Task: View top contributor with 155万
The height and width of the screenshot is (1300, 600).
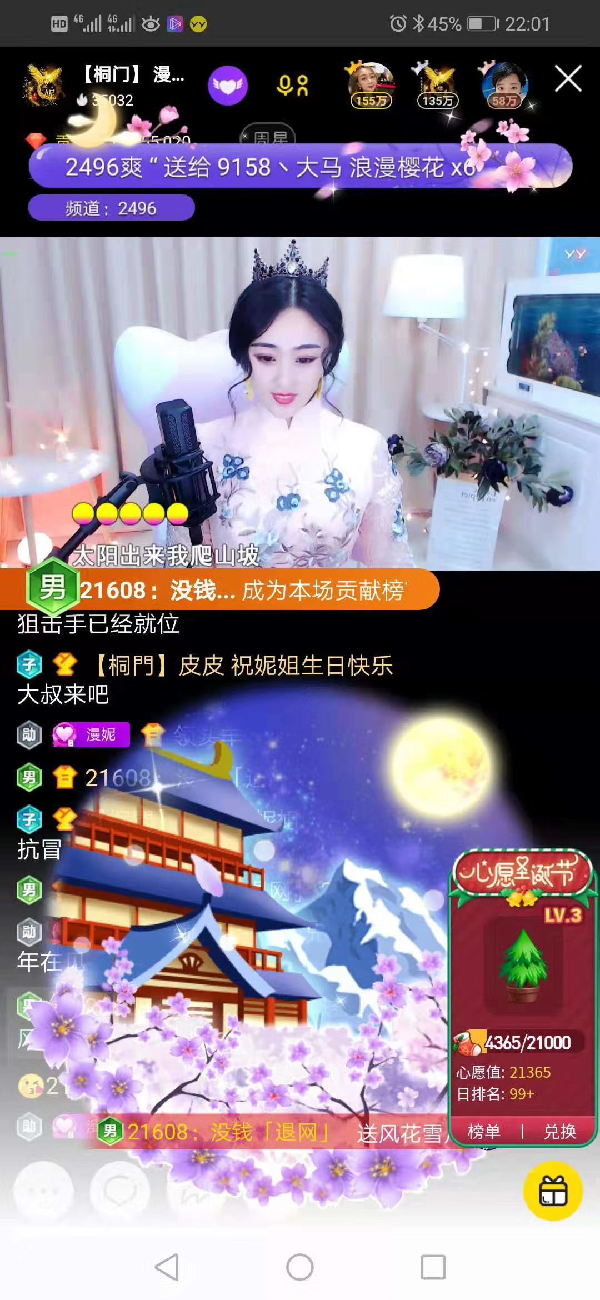Action: pos(370,84)
